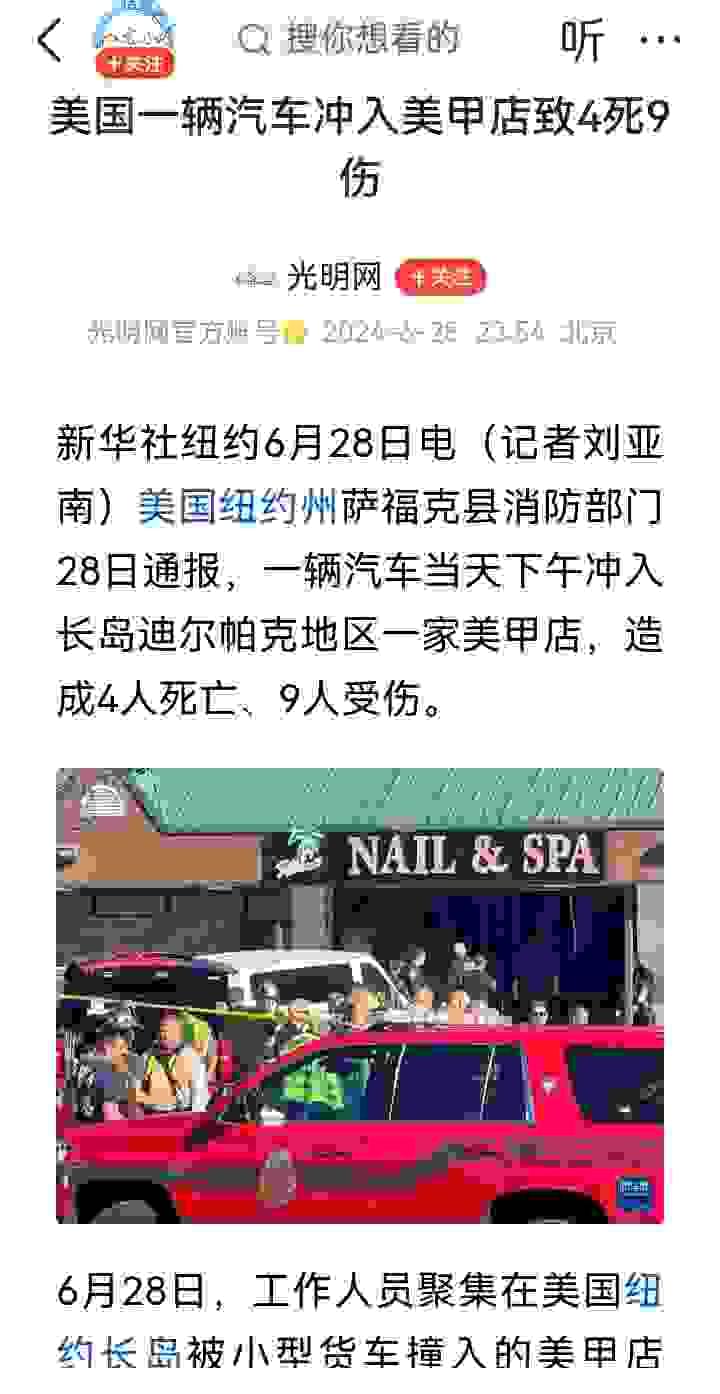Screen dimensions: 720x1394
Task: Open the three-dot overflow menu
Action: coord(659,41)
